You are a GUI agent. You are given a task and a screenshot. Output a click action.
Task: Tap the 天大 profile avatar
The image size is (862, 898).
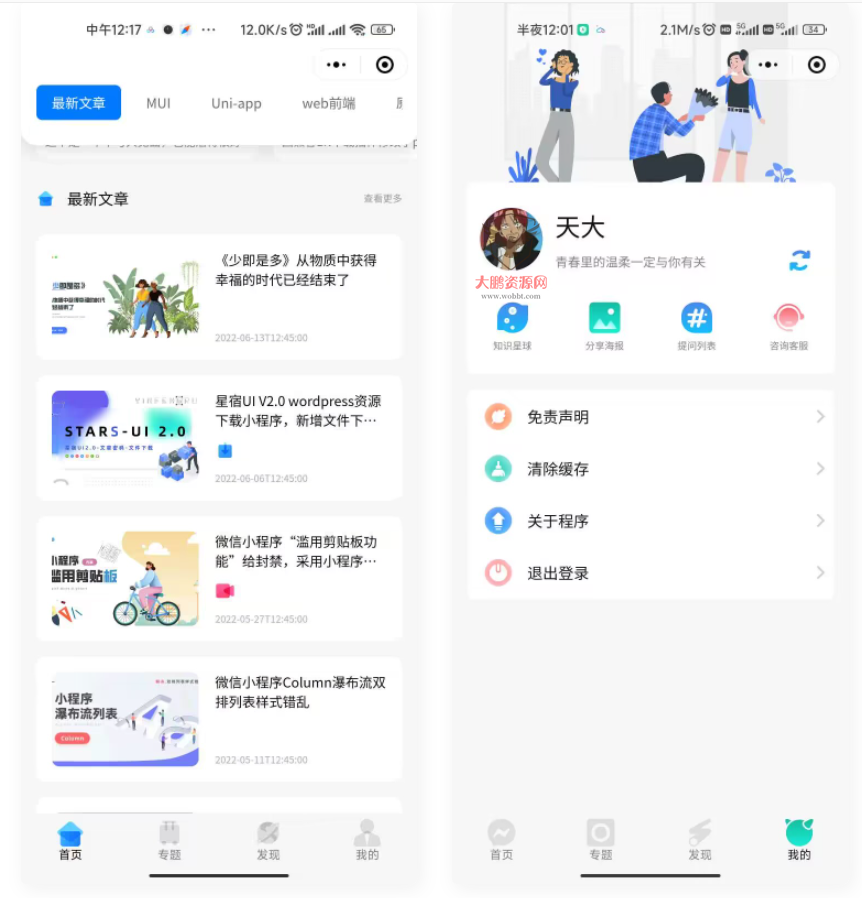[510, 240]
